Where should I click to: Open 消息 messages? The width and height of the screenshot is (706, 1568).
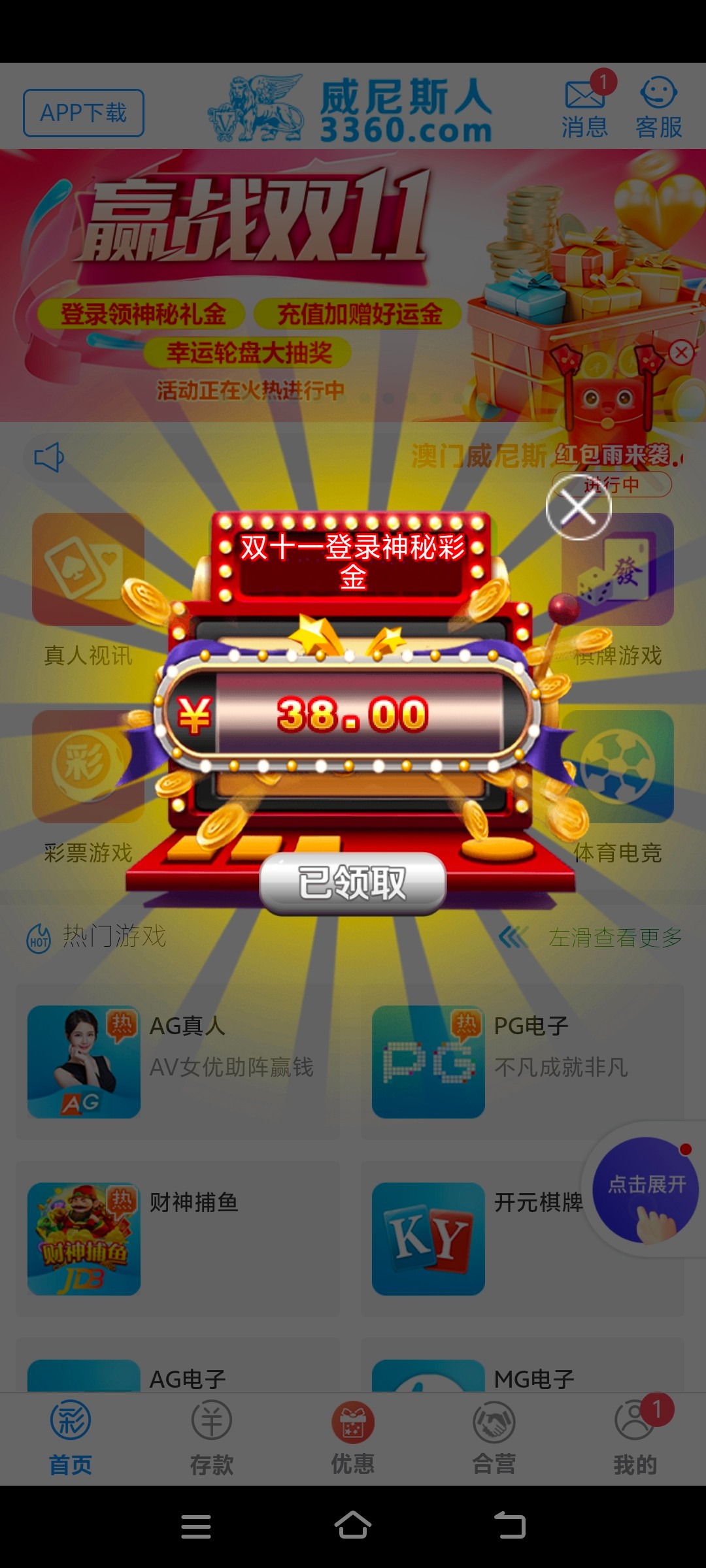click(585, 108)
